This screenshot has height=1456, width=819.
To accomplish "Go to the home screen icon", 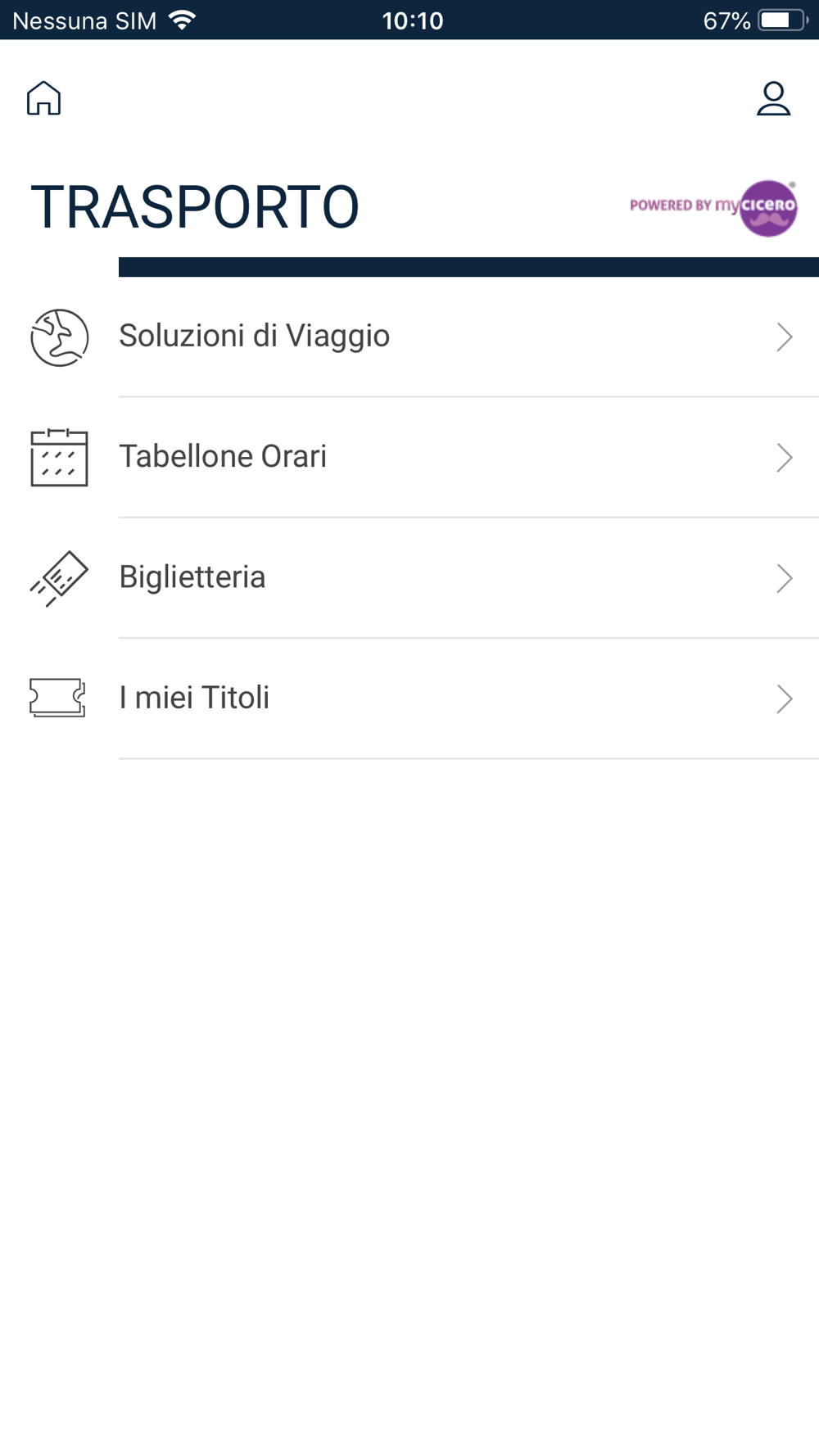I will (43, 98).
